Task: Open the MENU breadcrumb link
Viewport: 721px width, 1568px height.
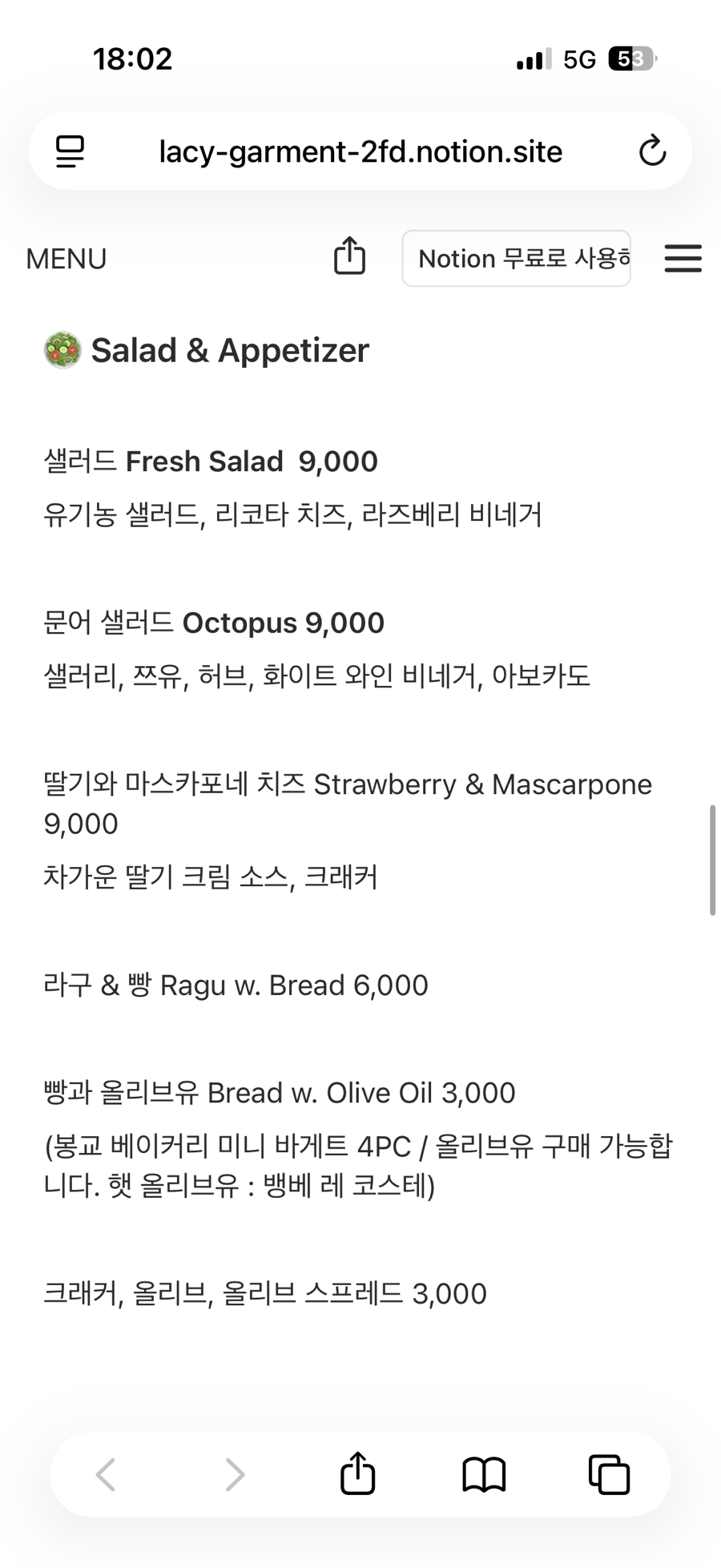Action: click(66, 259)
